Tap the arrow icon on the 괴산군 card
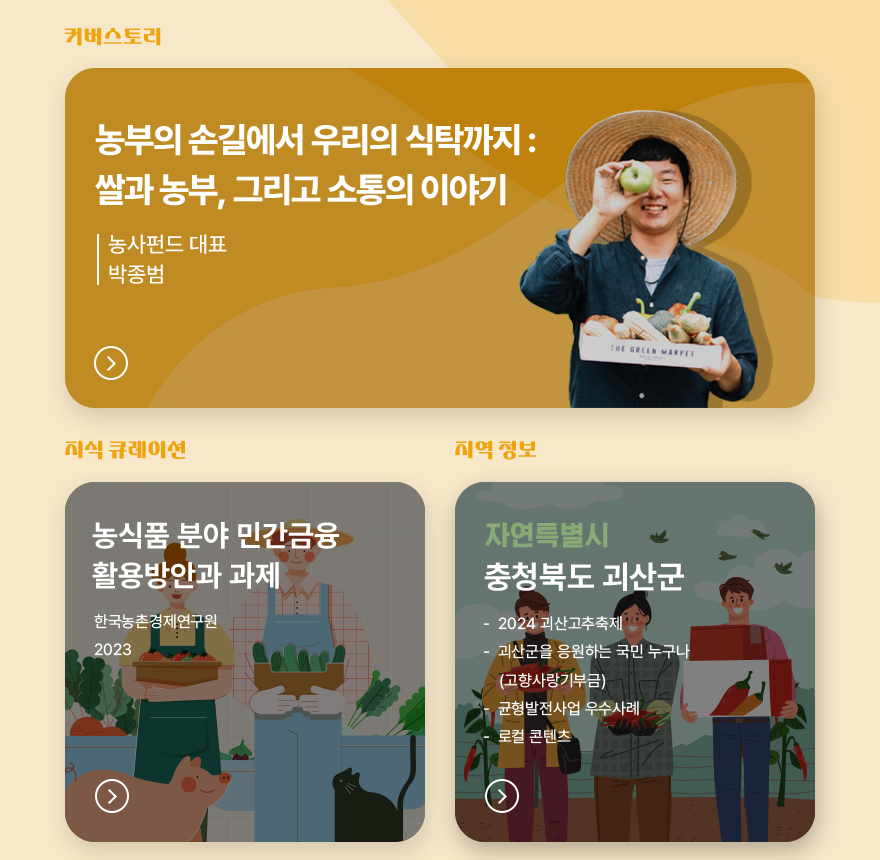Image resolution: width=880 pixels, height=860 pixels. (x=502, y=796)
